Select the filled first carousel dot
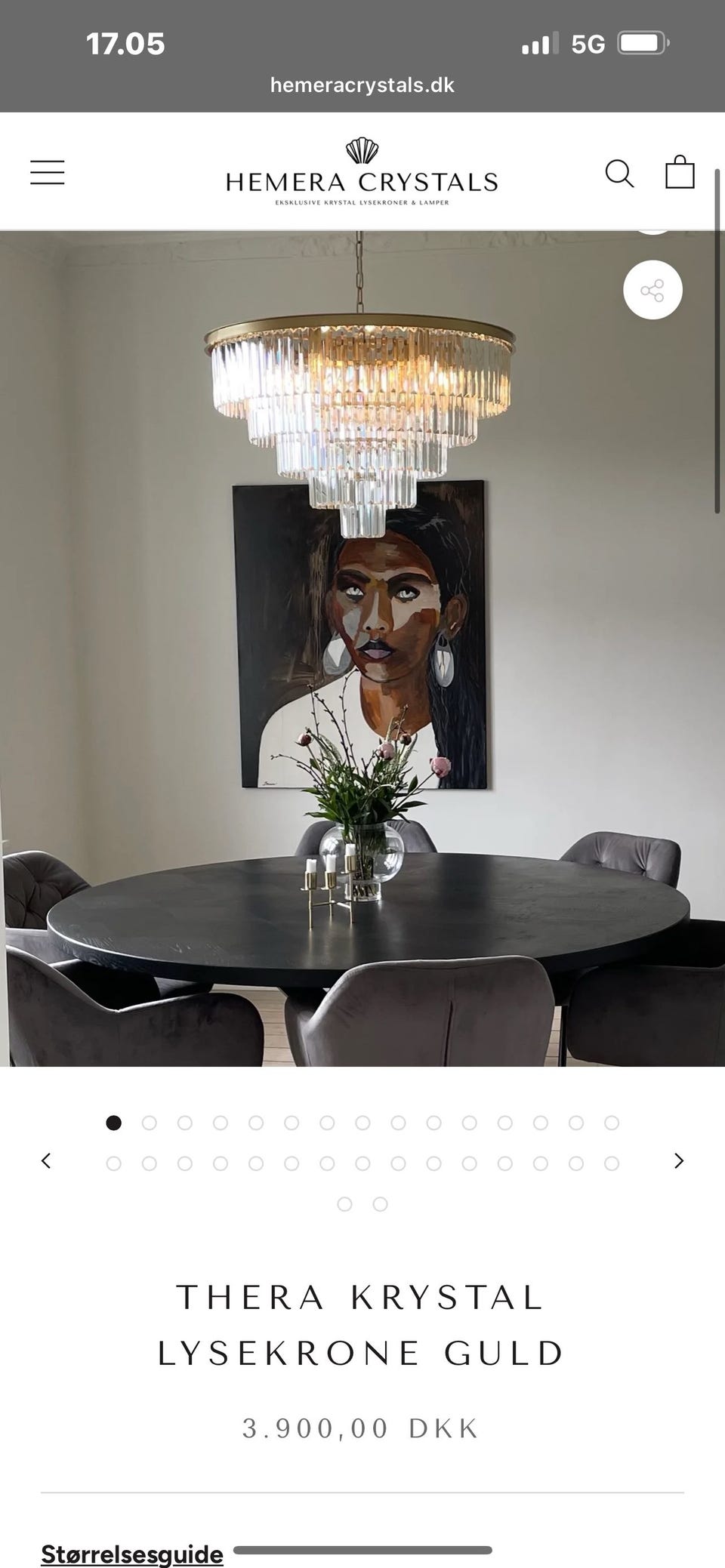Viewport: 725px width, 1568px height. click(114, 1123)
